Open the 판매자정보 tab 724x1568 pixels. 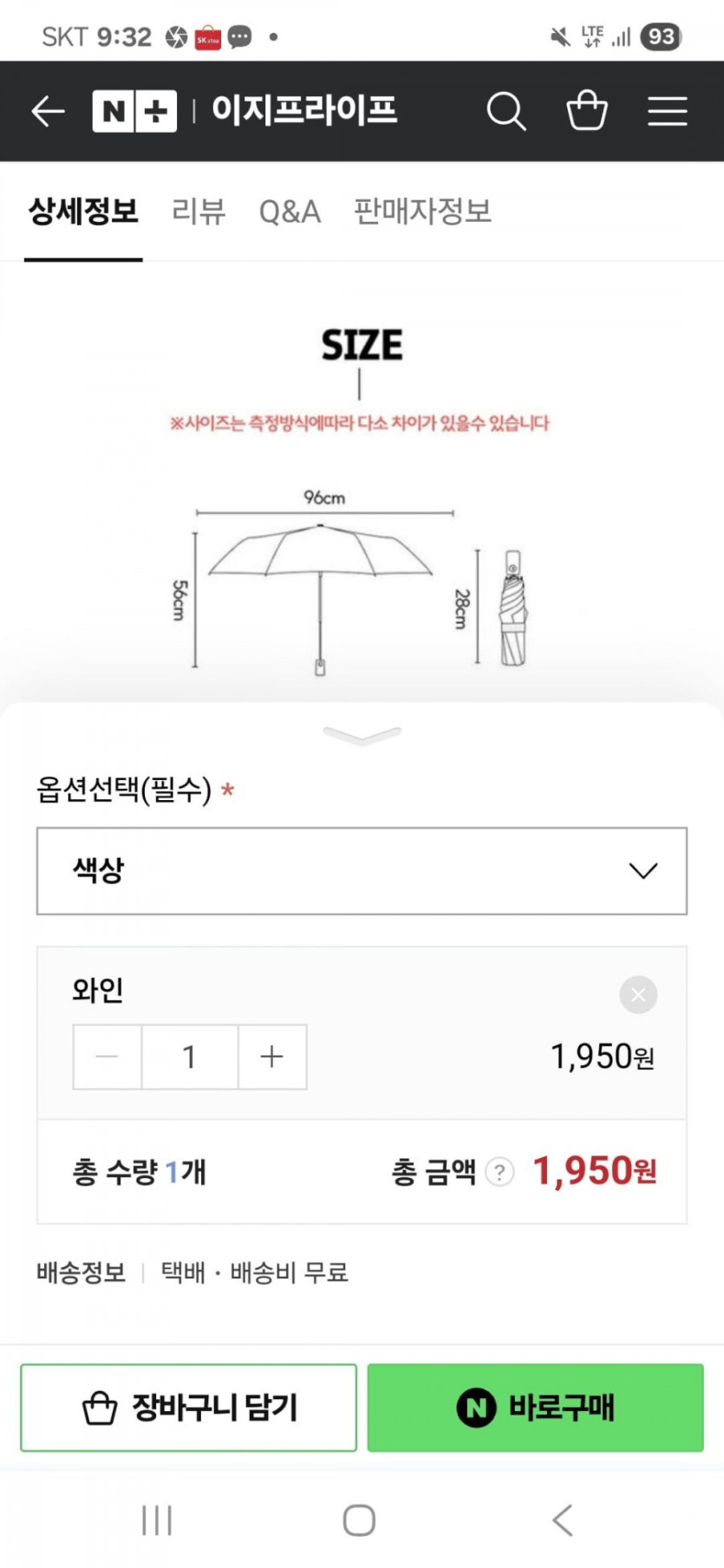tap(422, 211)
